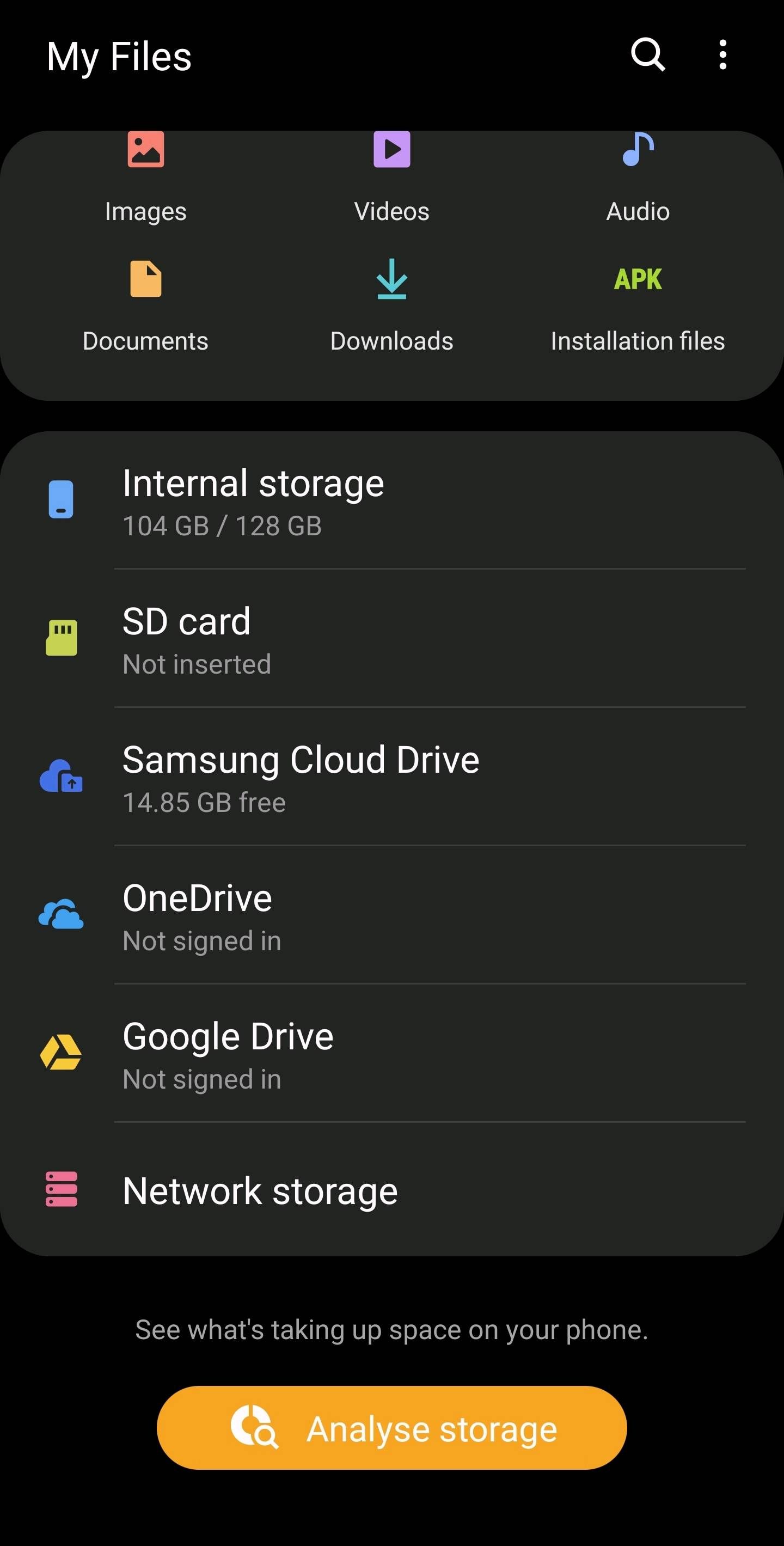Open the Downloads category
The height and width of the screenshot is (1546, 784).
click(391, 306)
